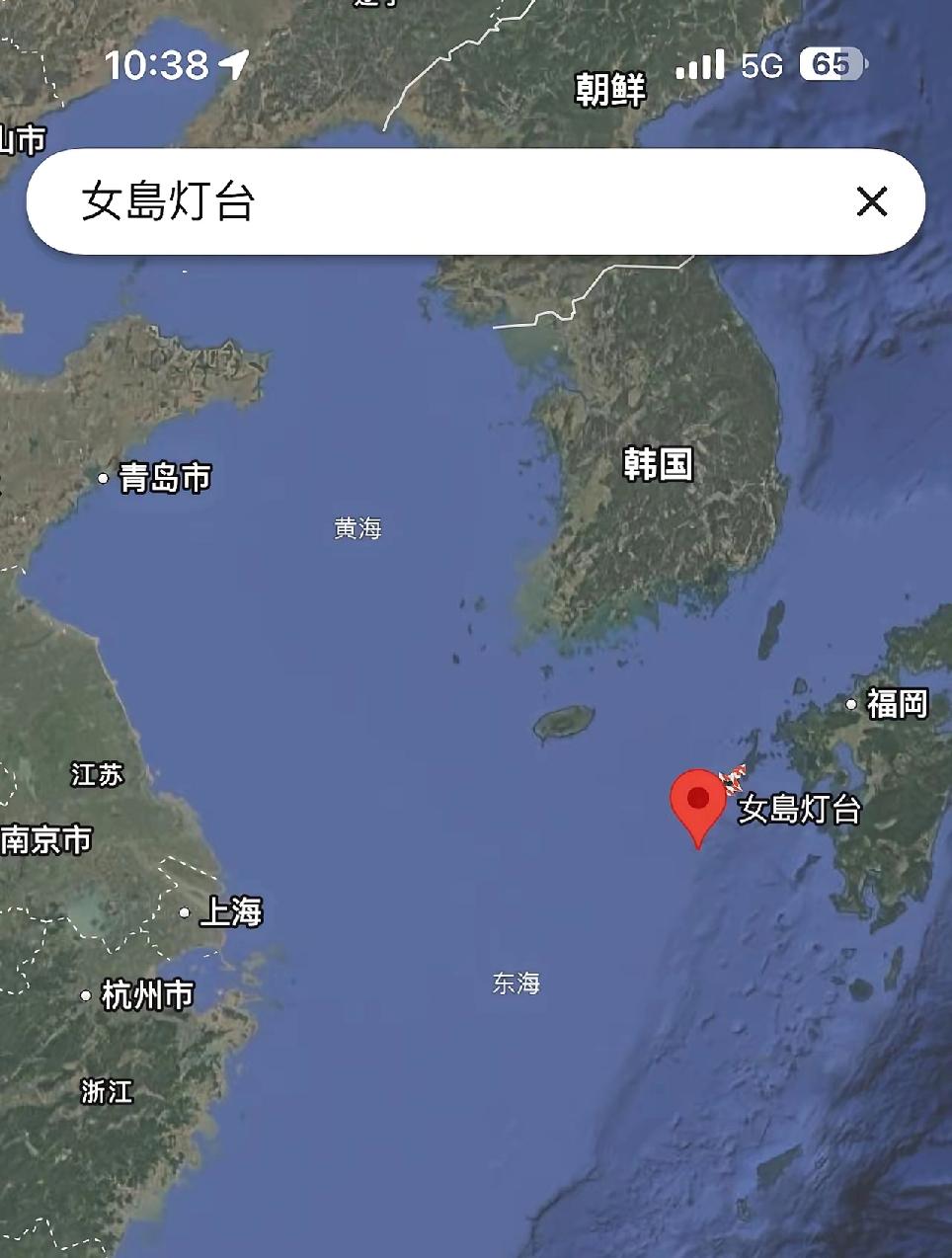Tap the 5G network indicator
The width and height of the screenshot is (952, 1258).
[x=761, y=64]
